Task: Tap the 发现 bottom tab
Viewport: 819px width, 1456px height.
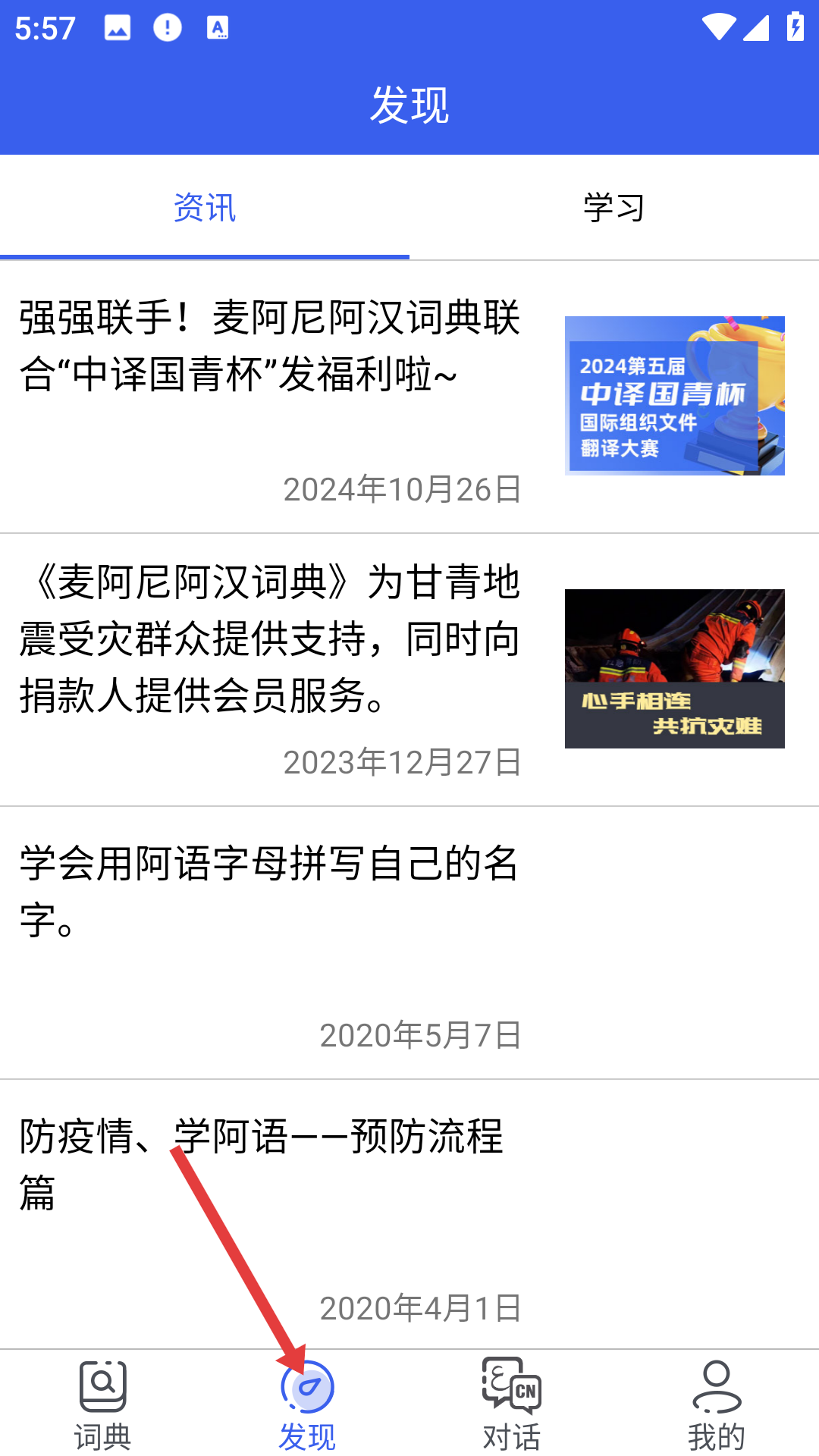Action: tap(307, 1404)
